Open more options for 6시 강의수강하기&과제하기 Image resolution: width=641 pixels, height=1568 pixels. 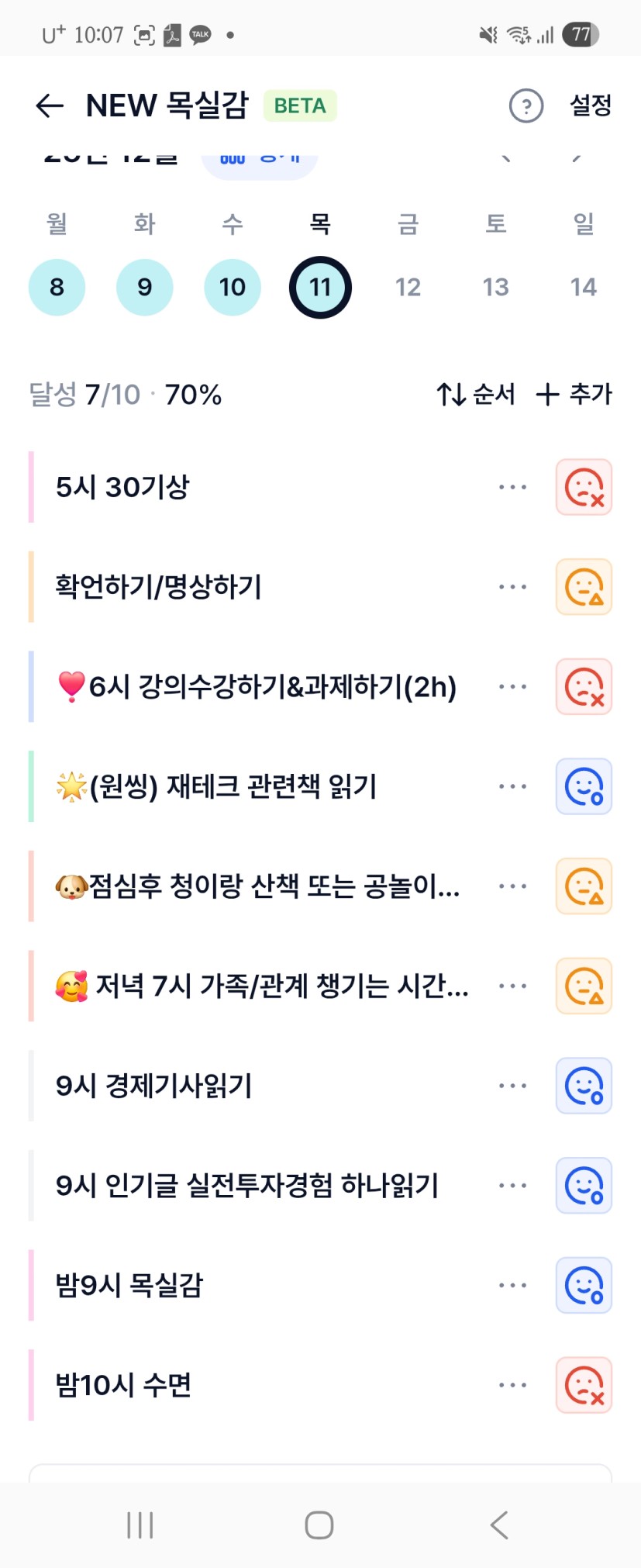(512, 686)
